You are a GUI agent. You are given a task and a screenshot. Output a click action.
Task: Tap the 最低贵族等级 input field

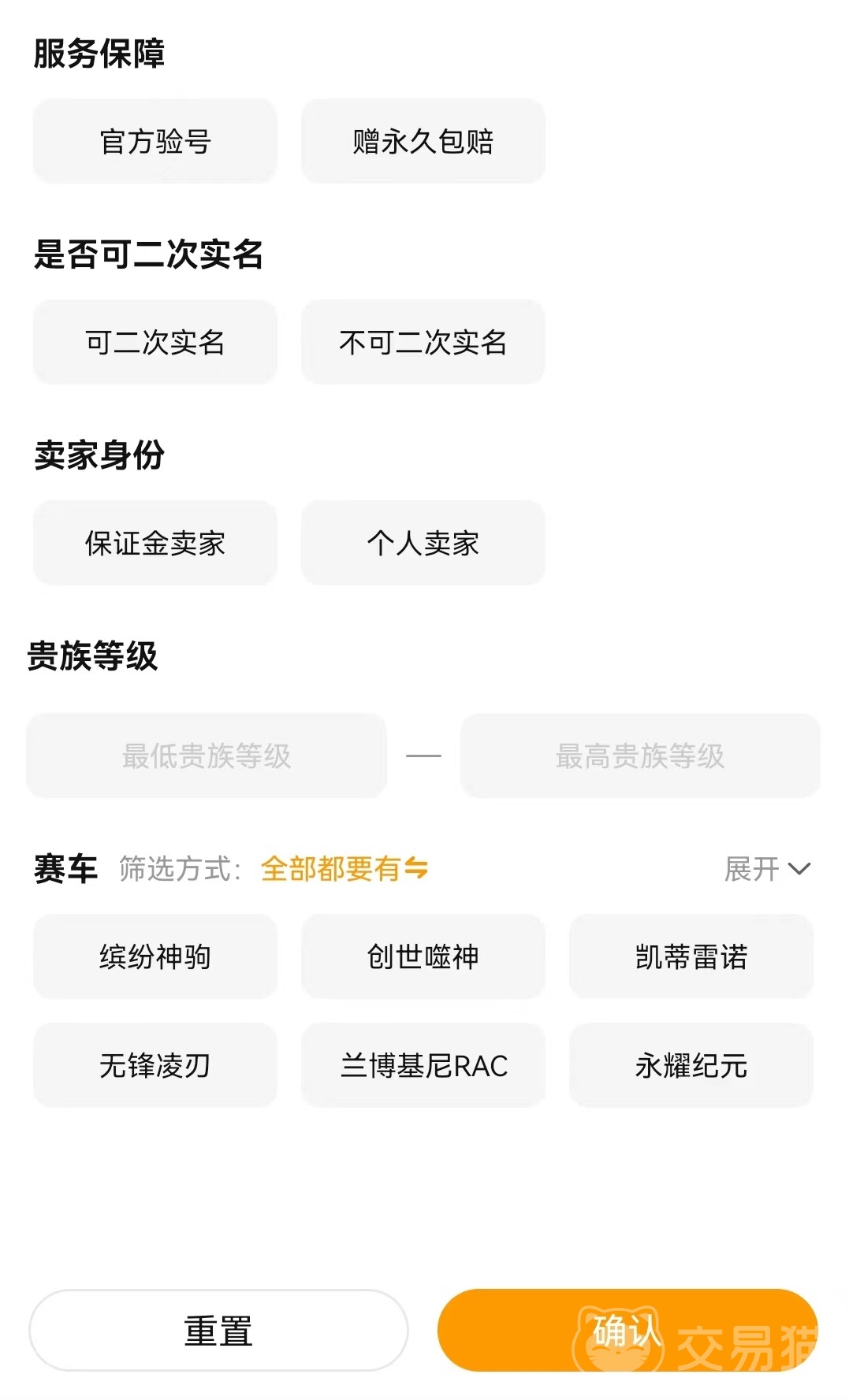(x=207, y=756)
